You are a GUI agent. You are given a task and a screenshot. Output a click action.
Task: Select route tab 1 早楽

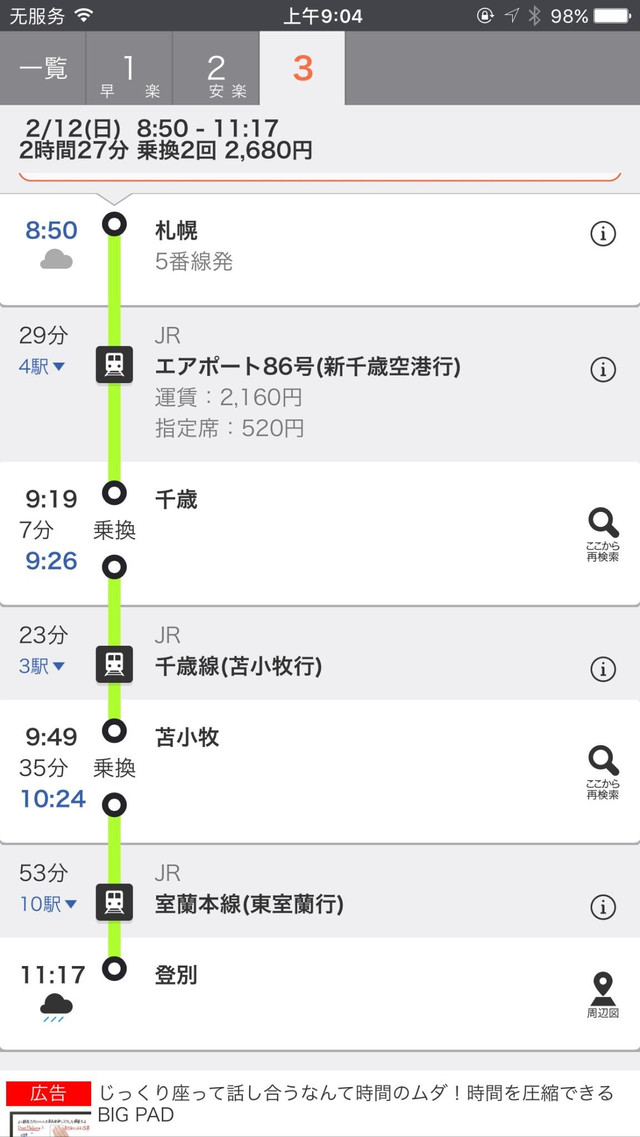129,69
